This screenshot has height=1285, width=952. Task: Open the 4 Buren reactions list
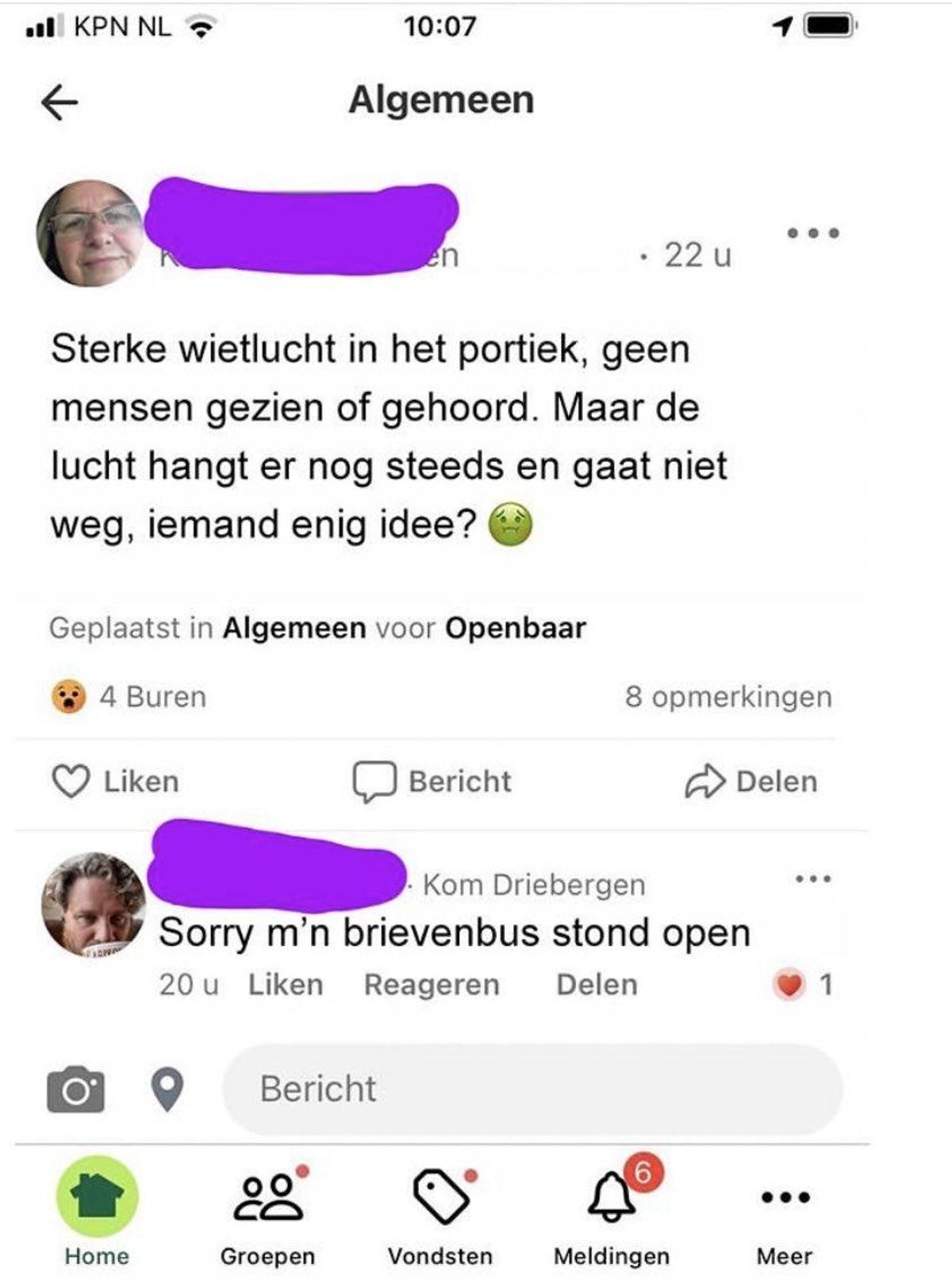129,697
